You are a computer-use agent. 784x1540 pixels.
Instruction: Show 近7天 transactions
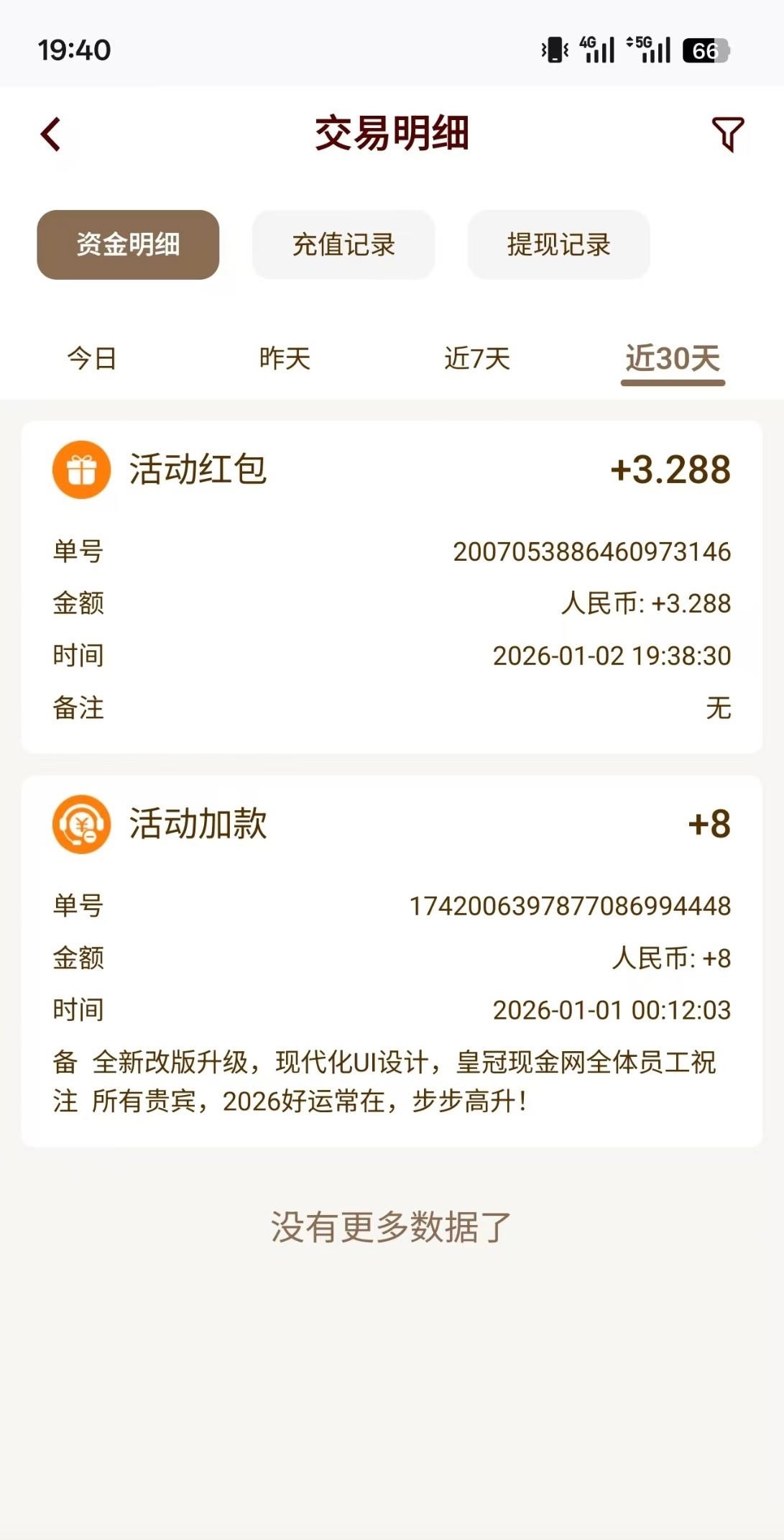tap(476, 358)
